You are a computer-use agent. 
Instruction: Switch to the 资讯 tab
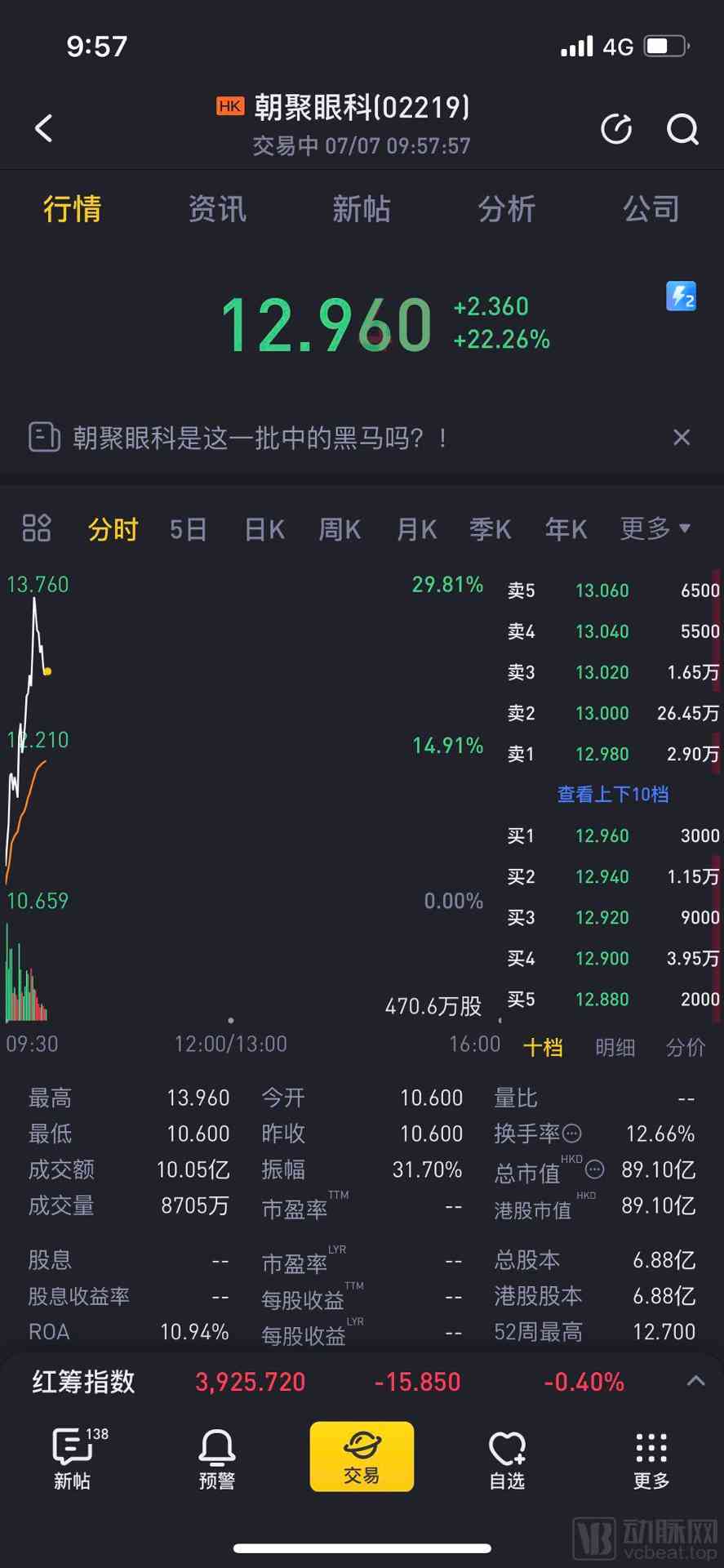click(x=217, y=209)
